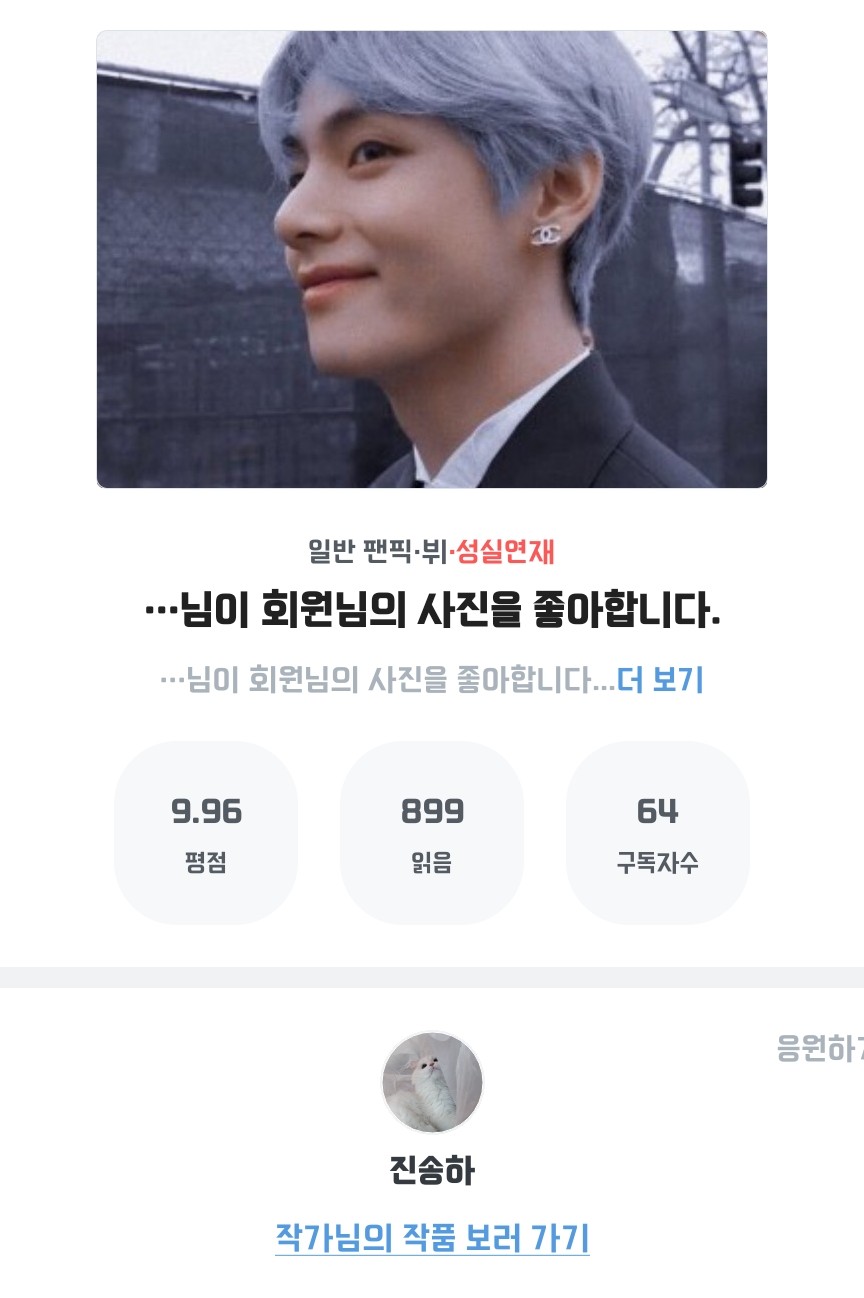Expand the description with 더 보기
Viewport: 864px width, 1298px height.
660,681
